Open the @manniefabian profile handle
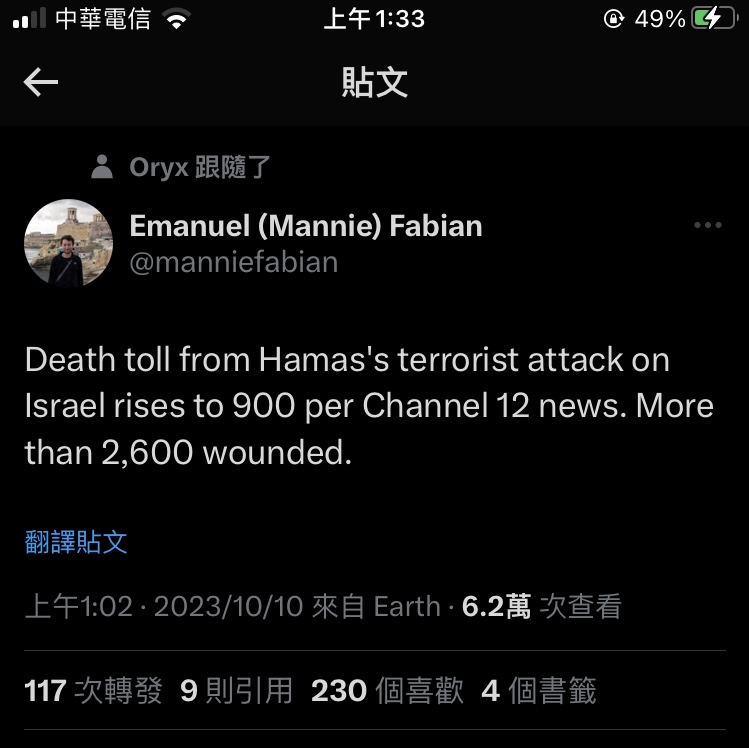Viewport: 749px width, 748px height. point(233,262)
